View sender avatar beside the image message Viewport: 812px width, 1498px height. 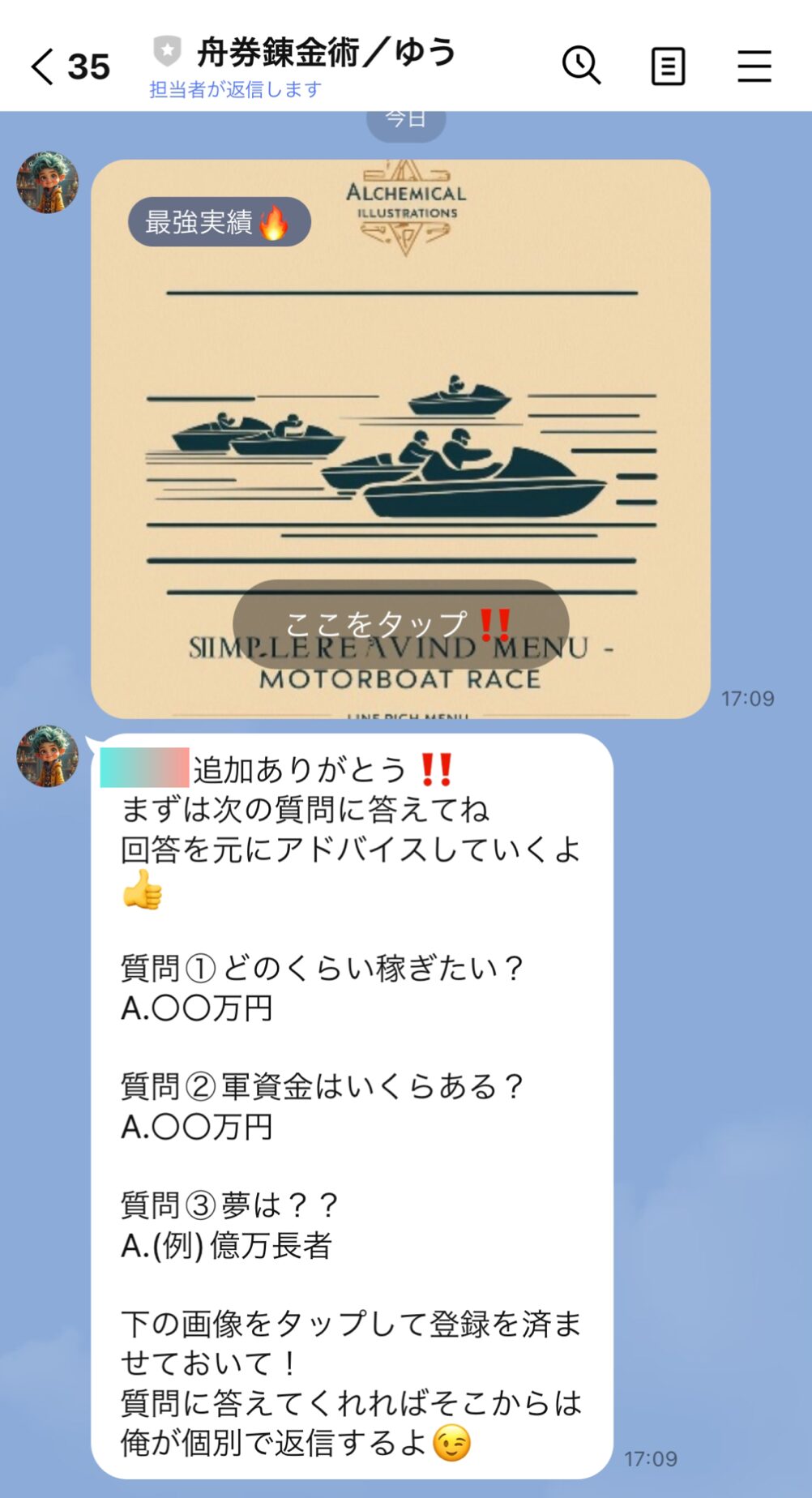click(48, 182)
